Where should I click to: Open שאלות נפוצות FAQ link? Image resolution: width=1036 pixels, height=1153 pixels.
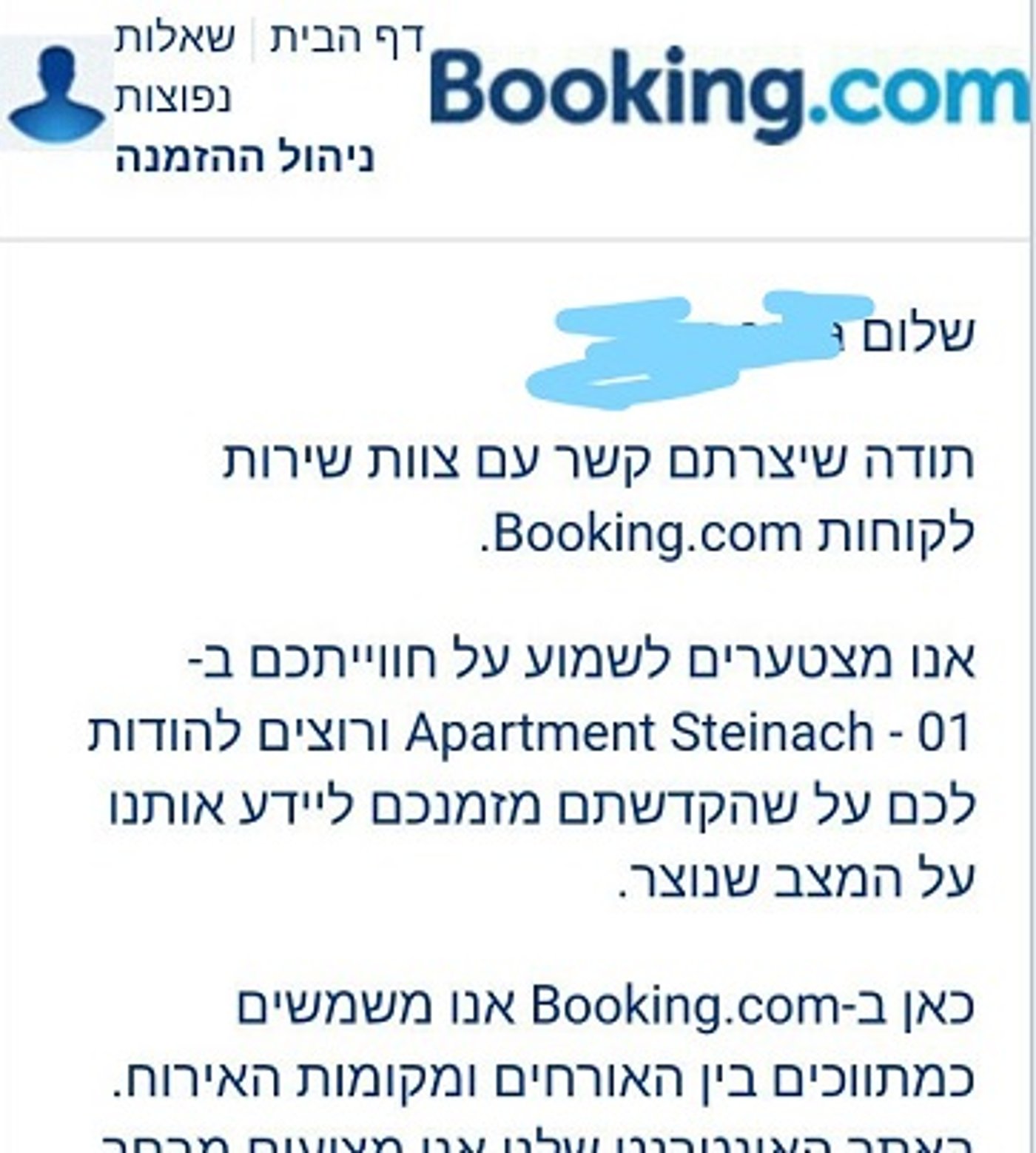[x=175, y=67]
